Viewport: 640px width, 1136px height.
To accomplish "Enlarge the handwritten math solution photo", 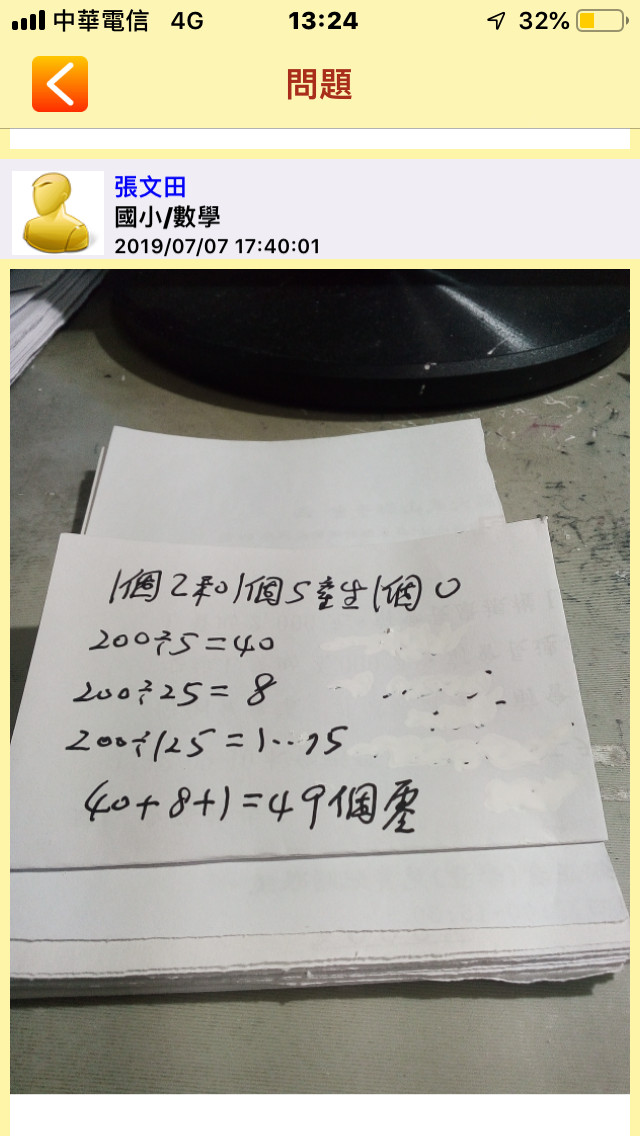I will pyautogui.click(x=320, y=680).
